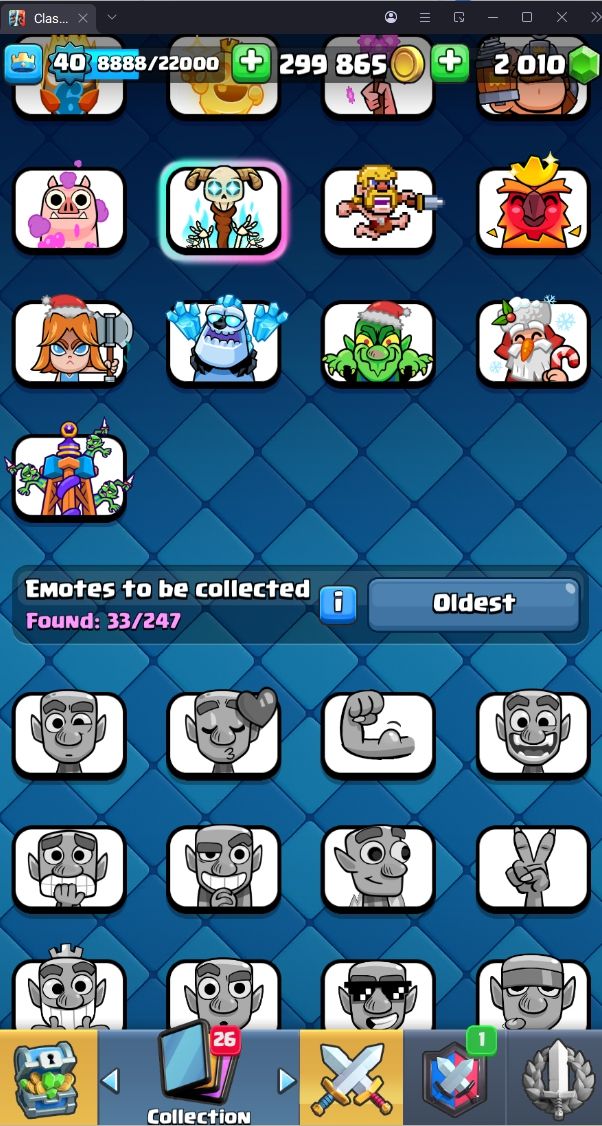The width and height of the screenshot is (602, 1126).
Task: Open the locked king blowing kiss emote
Action: (x=224, y=735)
